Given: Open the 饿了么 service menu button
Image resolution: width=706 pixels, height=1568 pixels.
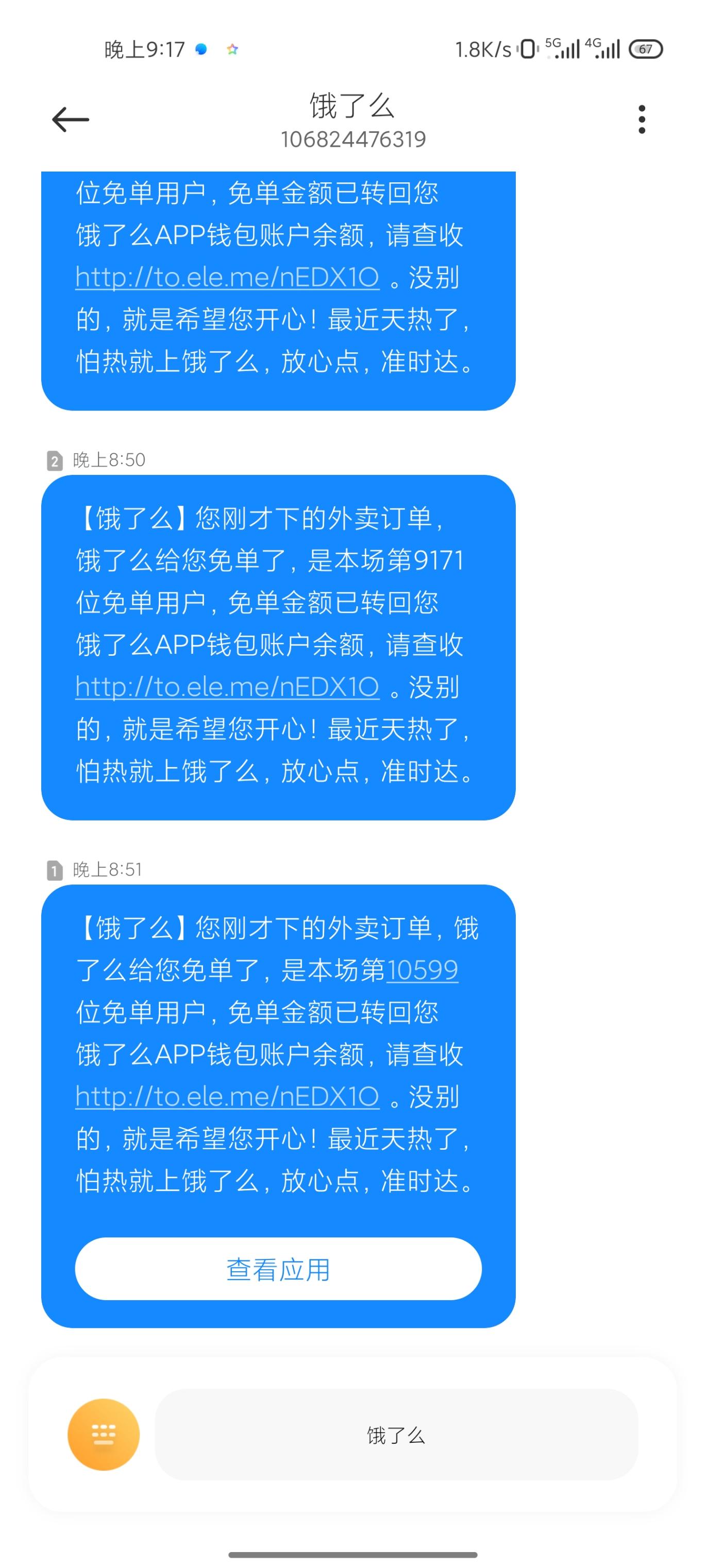Looking at the screenshot, I should click(x=396, y=1435).
